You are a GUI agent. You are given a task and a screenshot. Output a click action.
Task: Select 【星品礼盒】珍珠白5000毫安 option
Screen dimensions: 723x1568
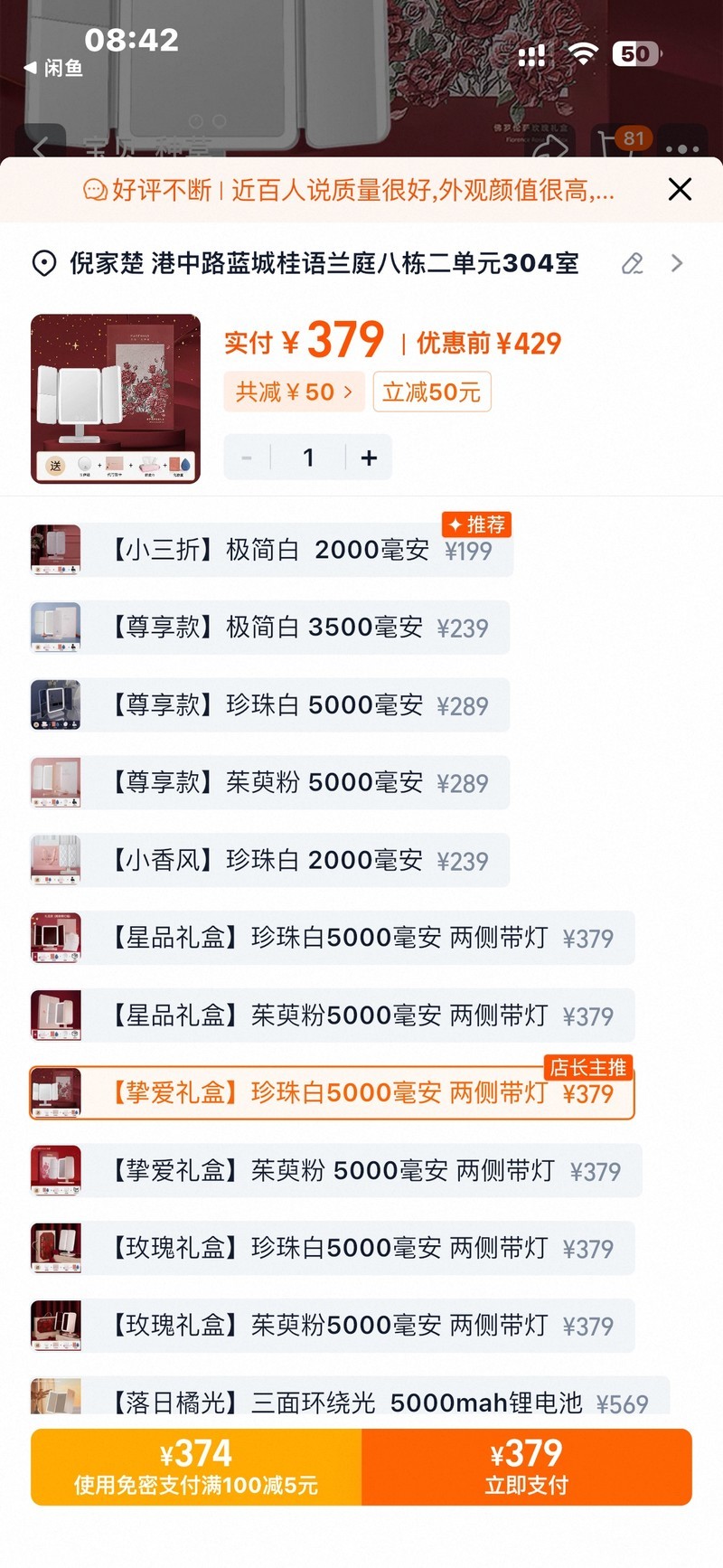(331, 938)
